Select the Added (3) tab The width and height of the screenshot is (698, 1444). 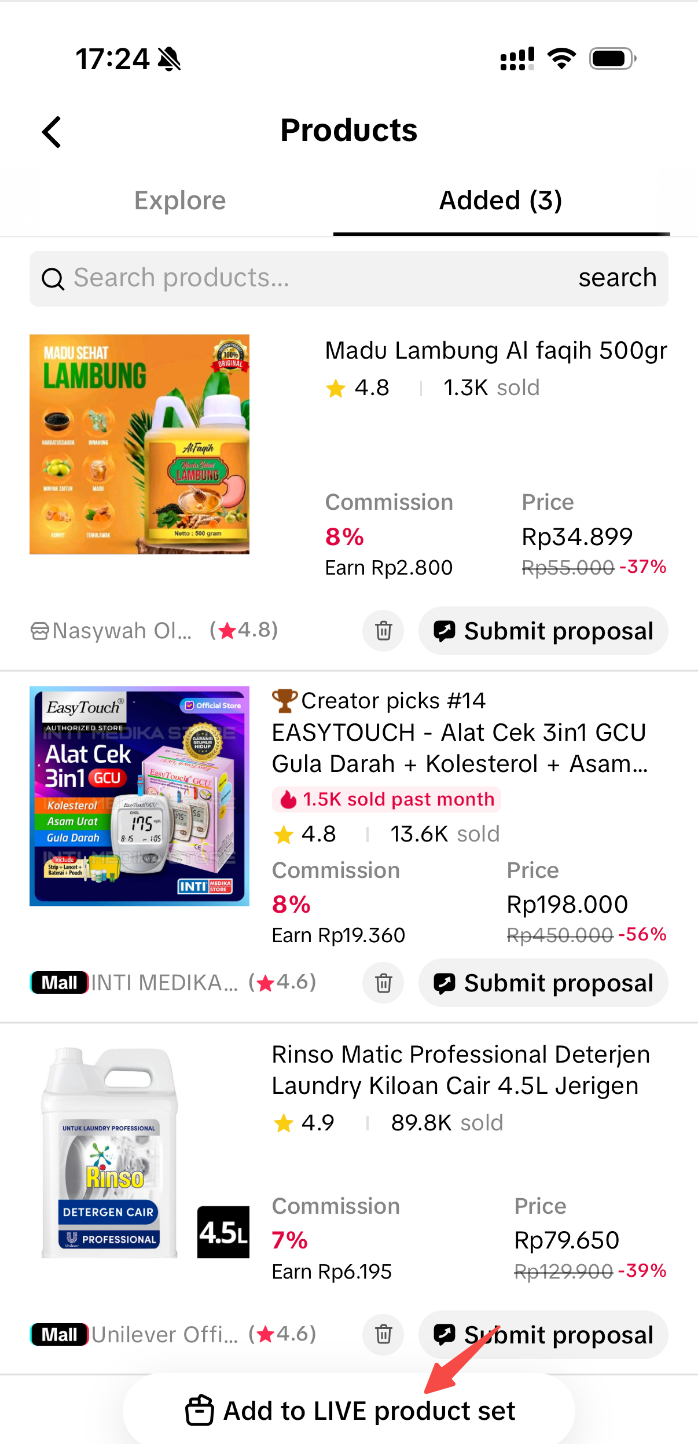coord(501,201)
